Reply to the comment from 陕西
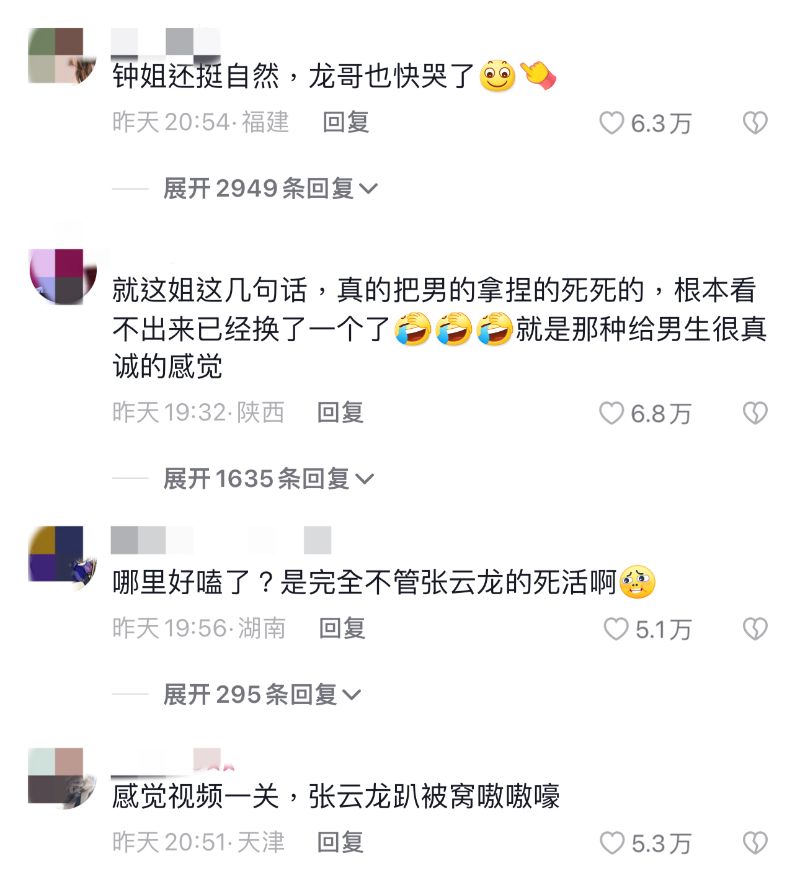This screenshot has width=800, height=887. coord(340,412)
